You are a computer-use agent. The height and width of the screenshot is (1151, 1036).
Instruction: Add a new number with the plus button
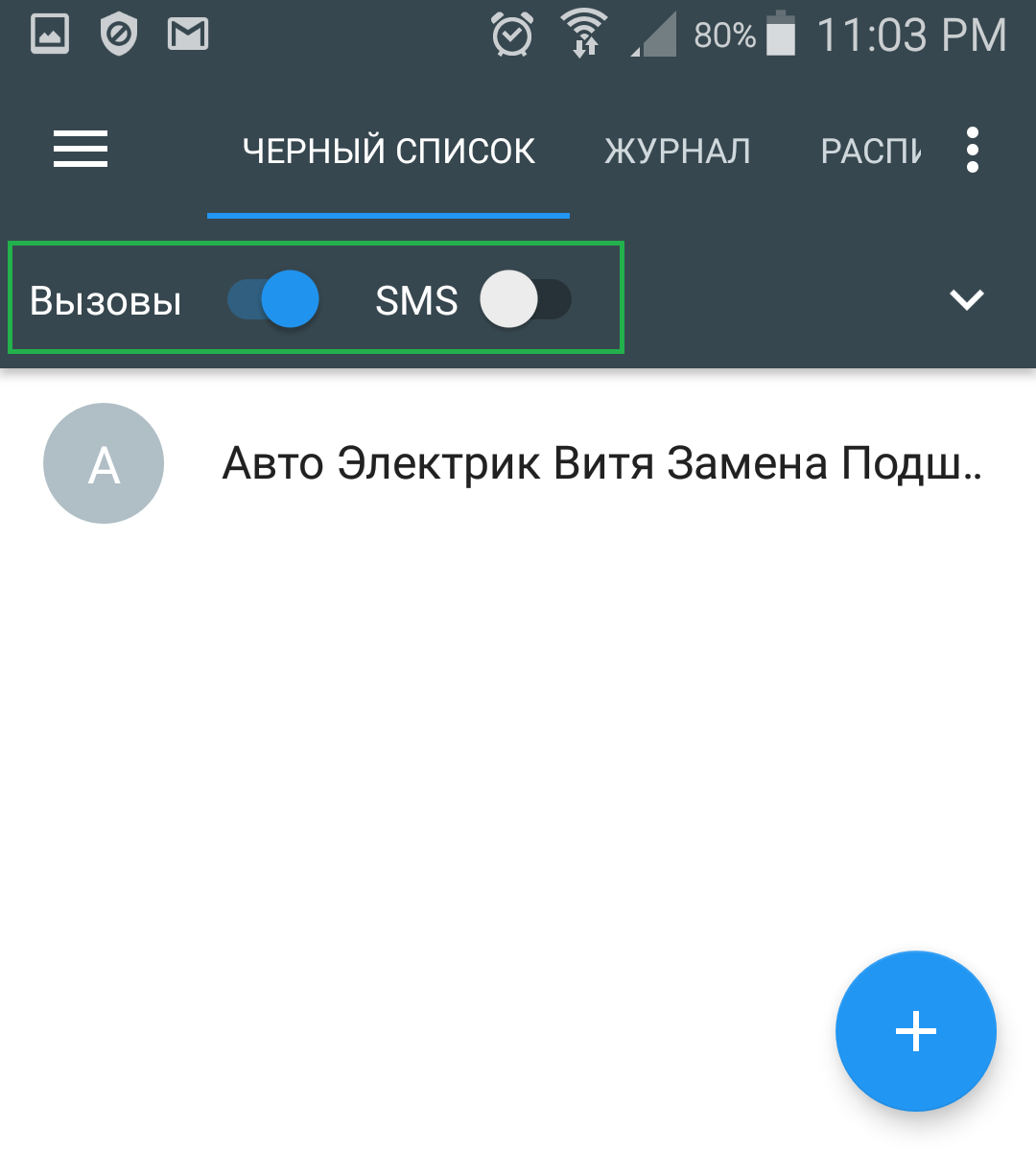point(915,1031)
